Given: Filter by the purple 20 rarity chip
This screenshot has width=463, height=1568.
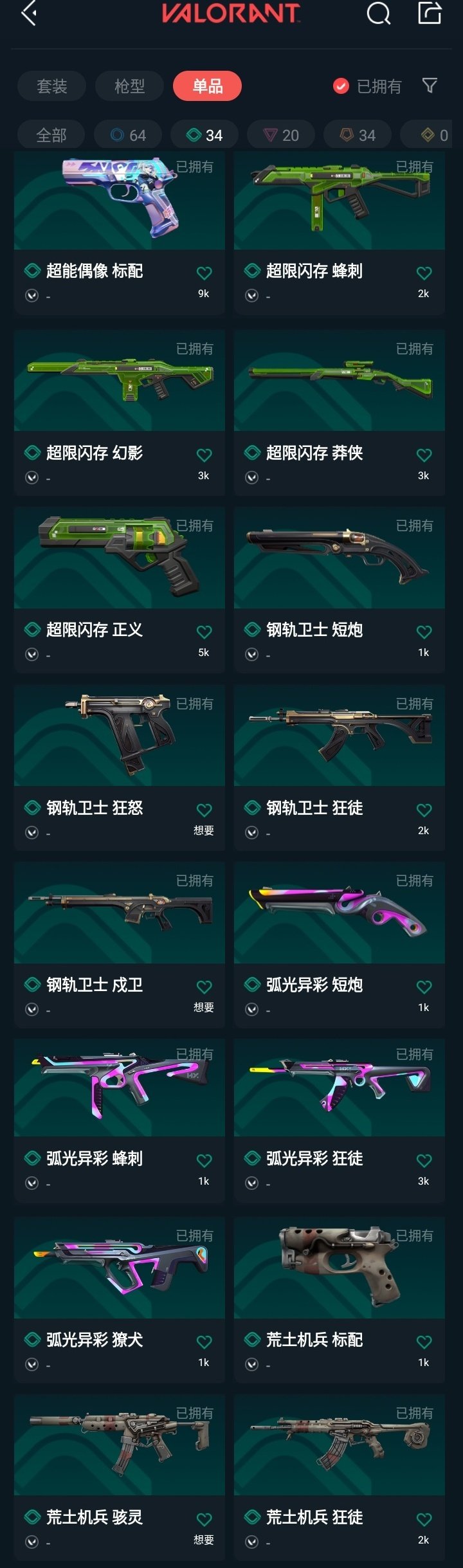Looking at the screenshot, I should [x=281, y=135].
